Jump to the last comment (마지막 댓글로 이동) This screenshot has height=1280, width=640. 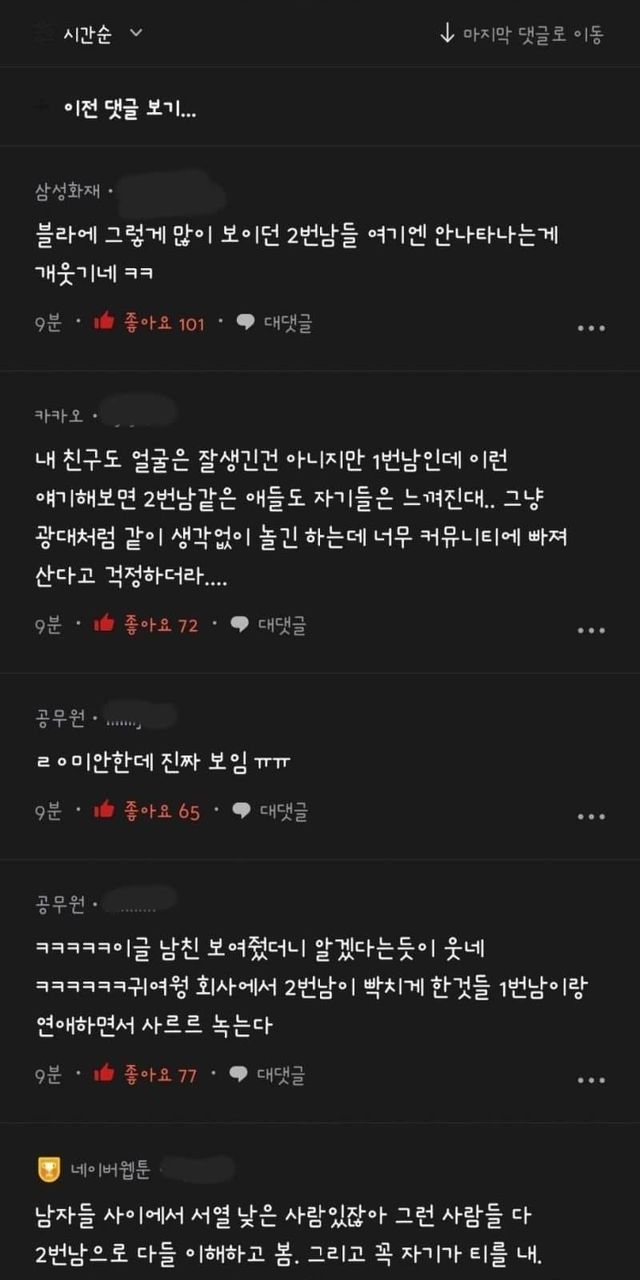(522, 33)
